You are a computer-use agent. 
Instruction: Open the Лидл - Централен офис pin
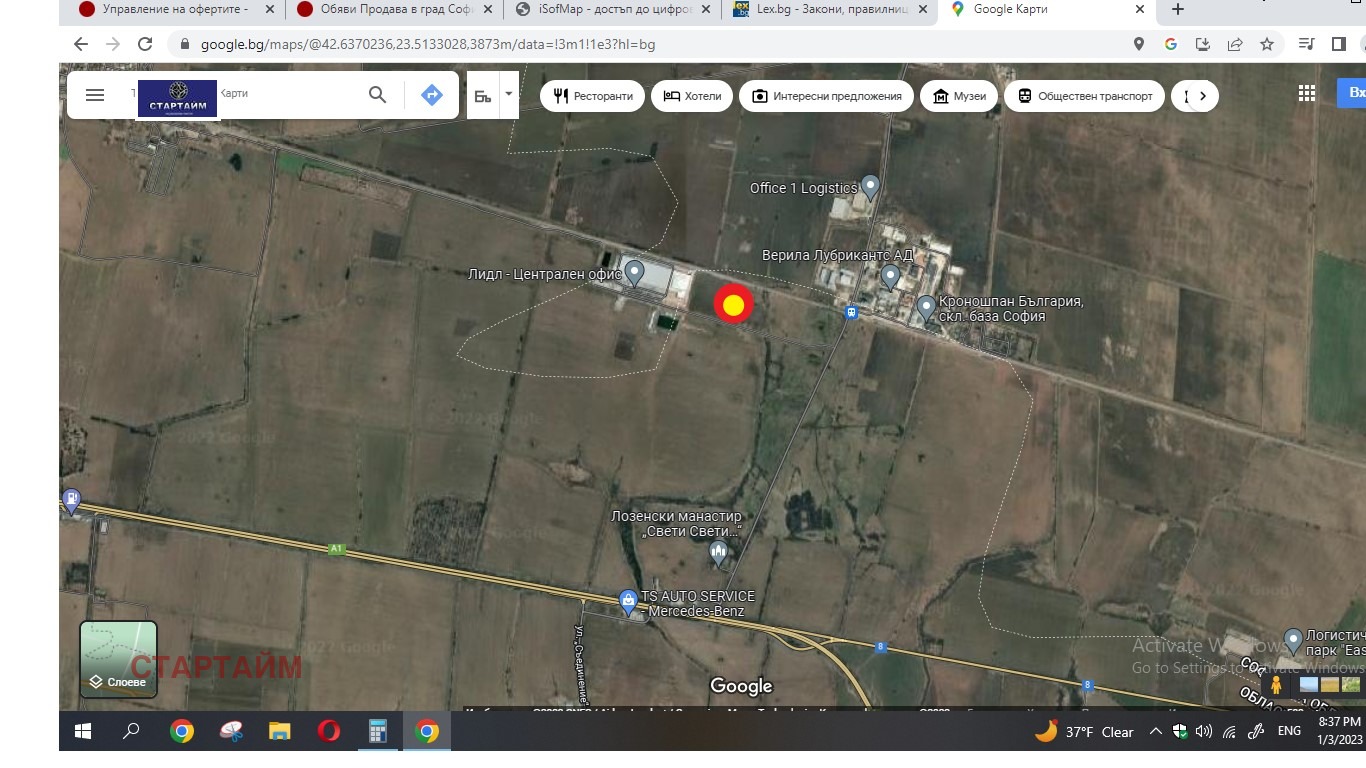[x=634, y=271]
